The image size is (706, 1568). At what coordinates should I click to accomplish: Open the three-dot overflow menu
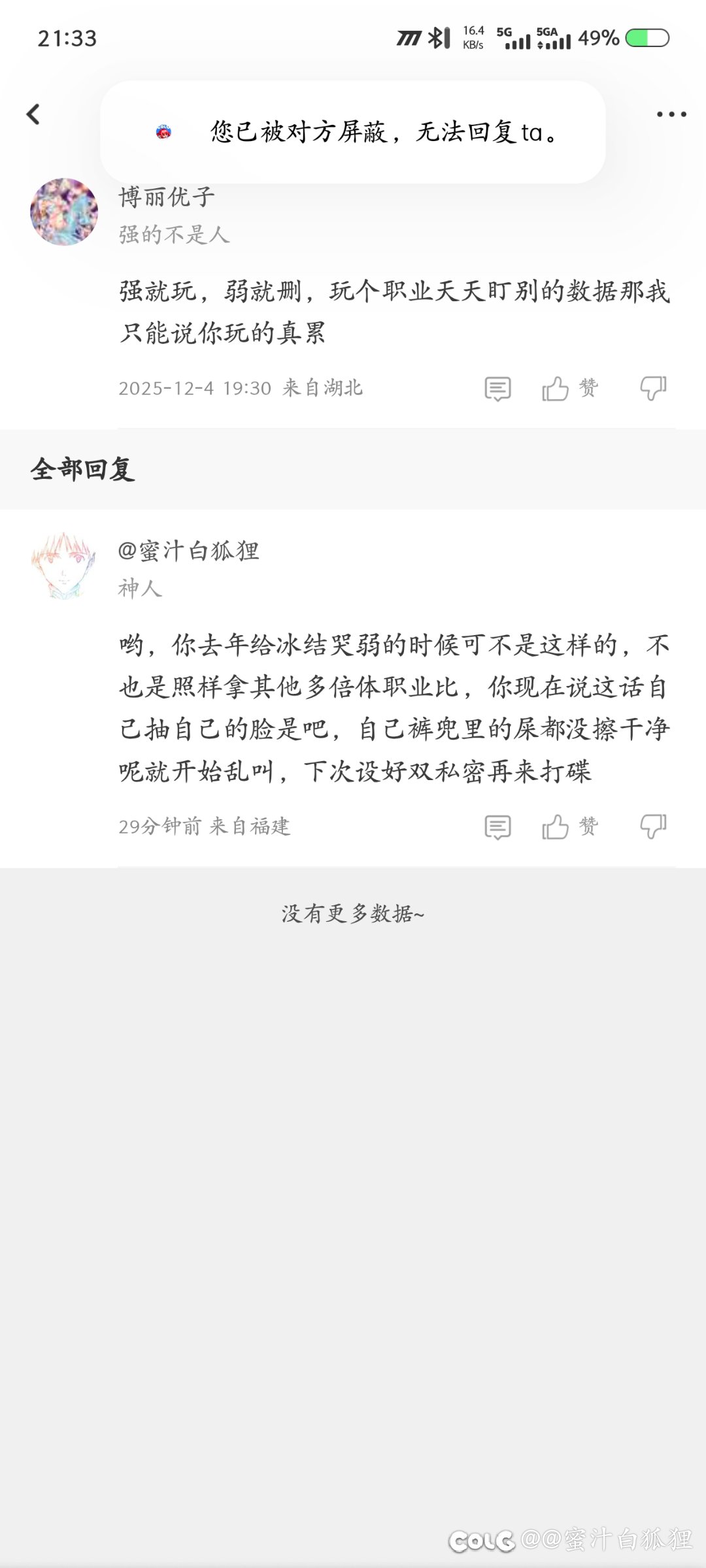[671, 114]
